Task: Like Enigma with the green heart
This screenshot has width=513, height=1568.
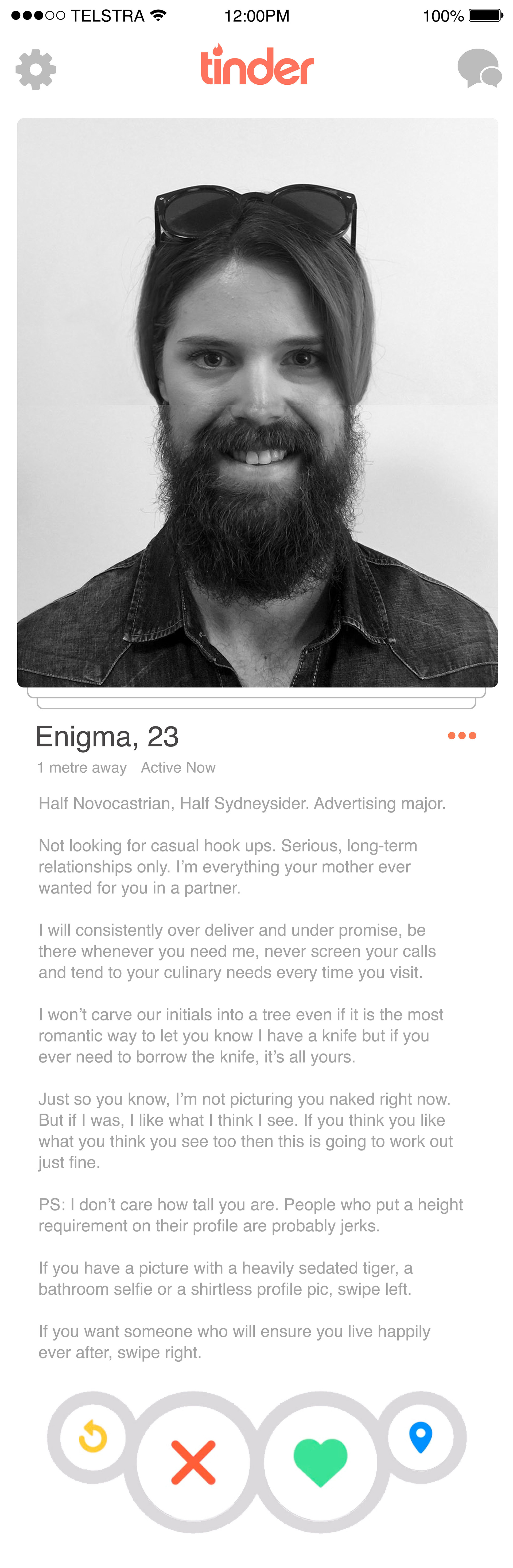Action: 320,1461
